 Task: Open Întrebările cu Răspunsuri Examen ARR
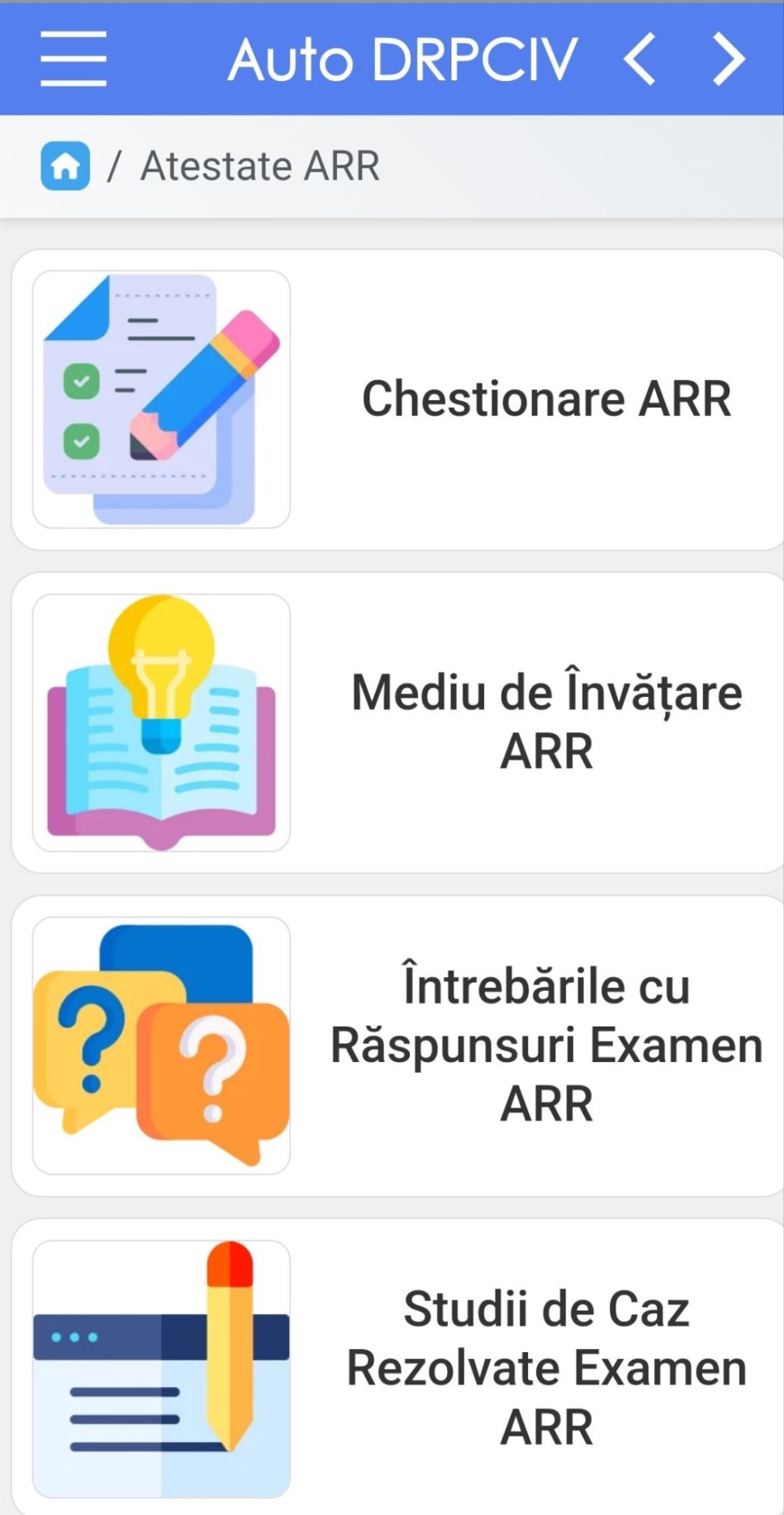point(397,1046)
